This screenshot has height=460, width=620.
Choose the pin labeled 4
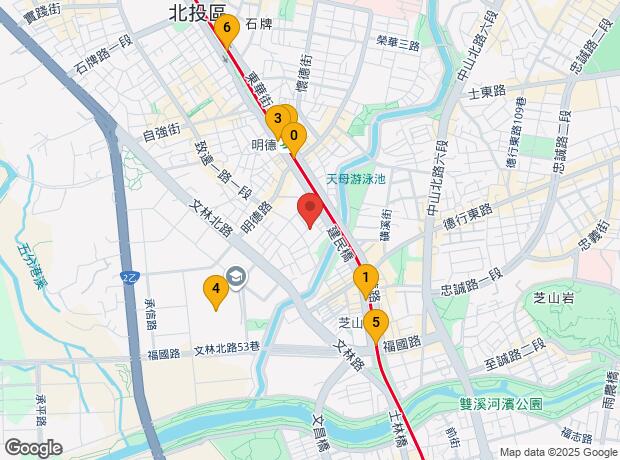pos(213,292)
